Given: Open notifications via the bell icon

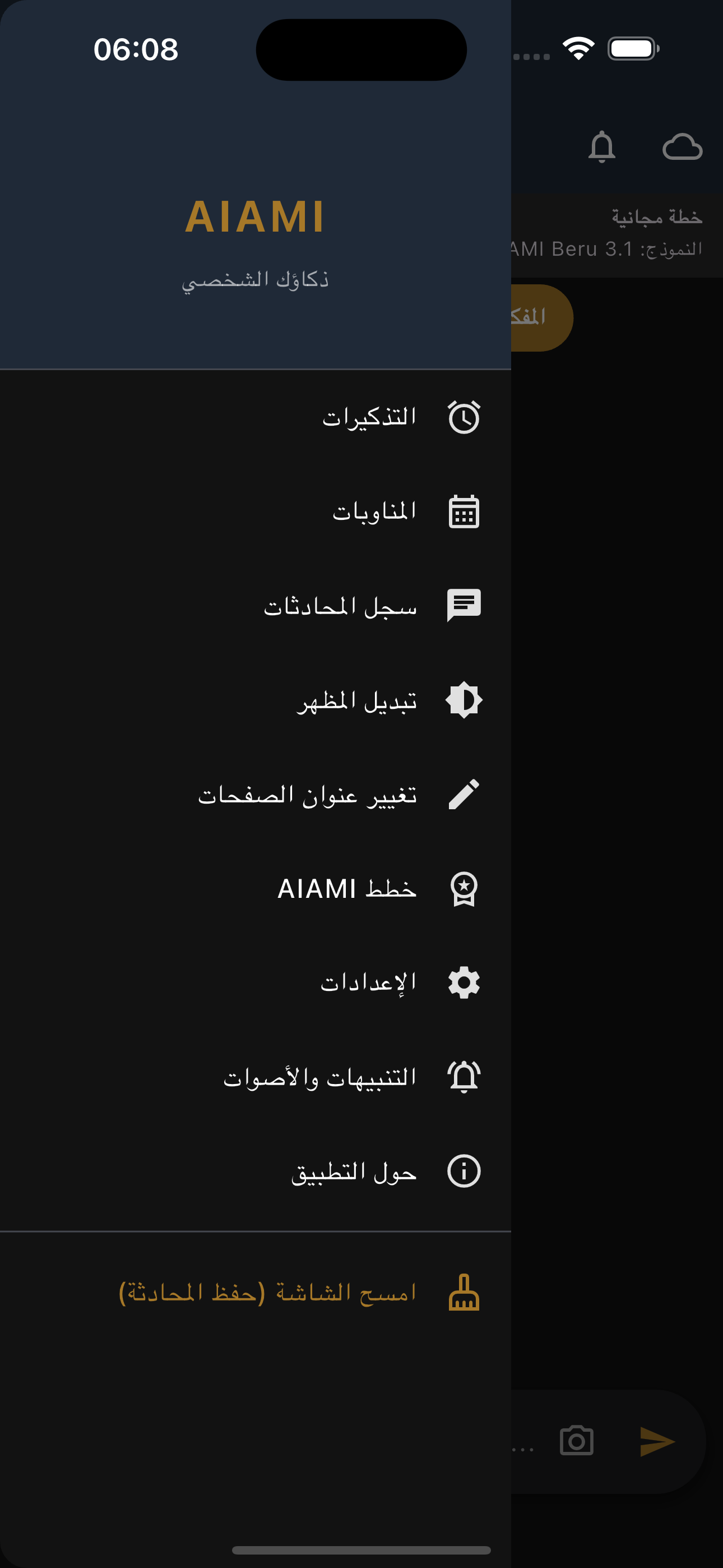Looking at the screenshot, I should tap(602, 147).
